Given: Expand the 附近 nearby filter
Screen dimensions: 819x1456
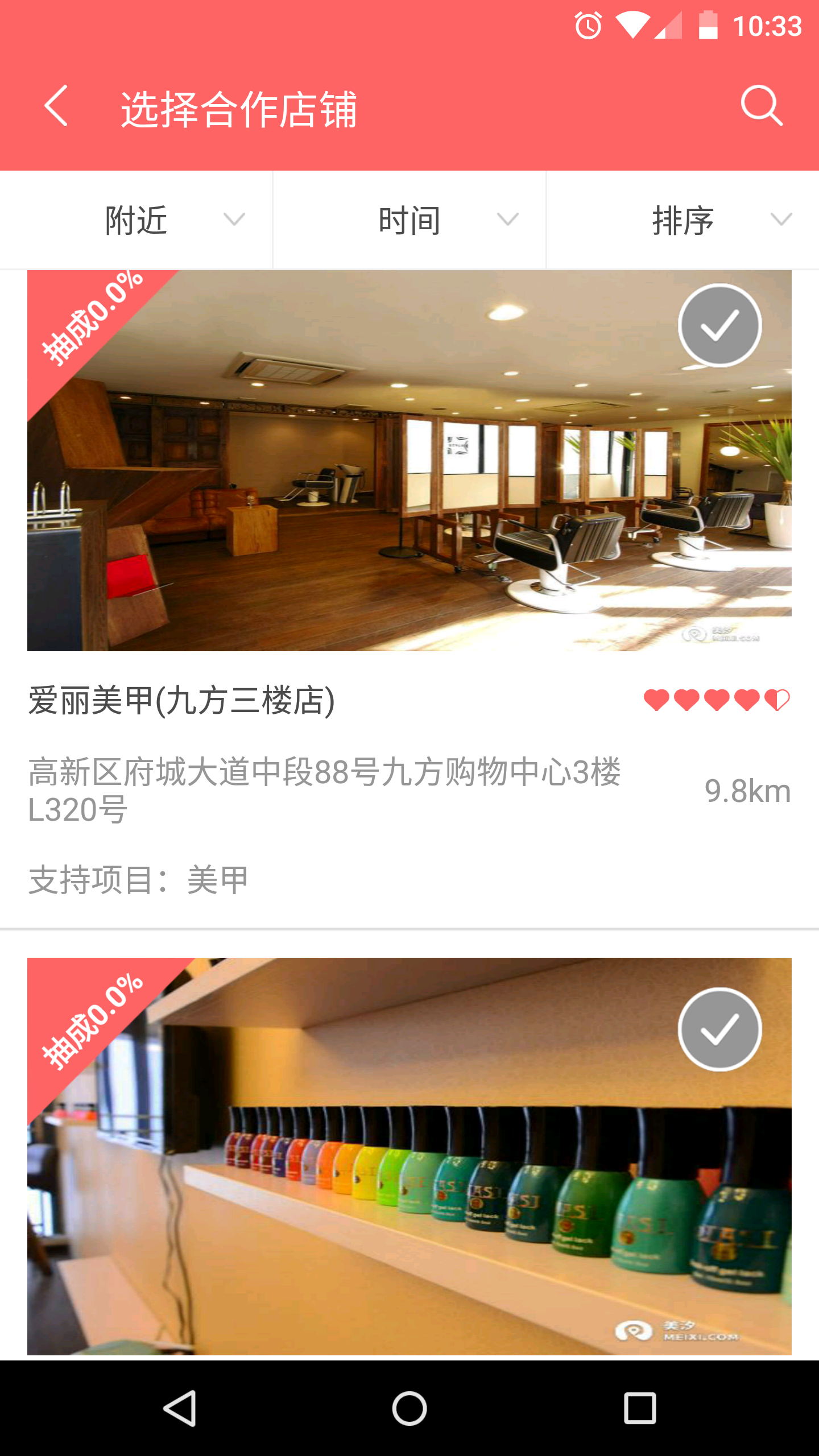Looking at the screenshot, I should (136, 220).
